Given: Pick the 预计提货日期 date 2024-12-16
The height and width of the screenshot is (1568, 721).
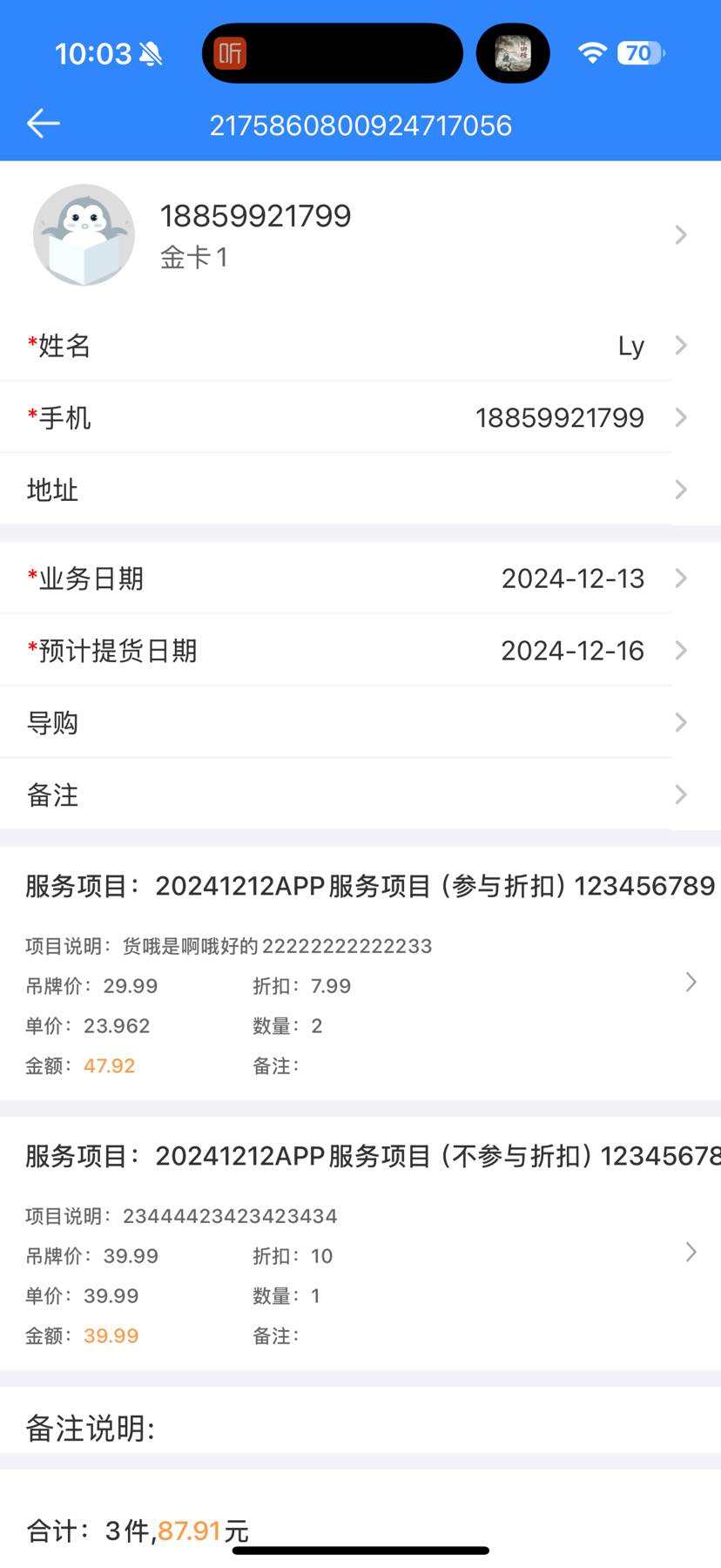Looking at the screenshot, I should [360, 651].
